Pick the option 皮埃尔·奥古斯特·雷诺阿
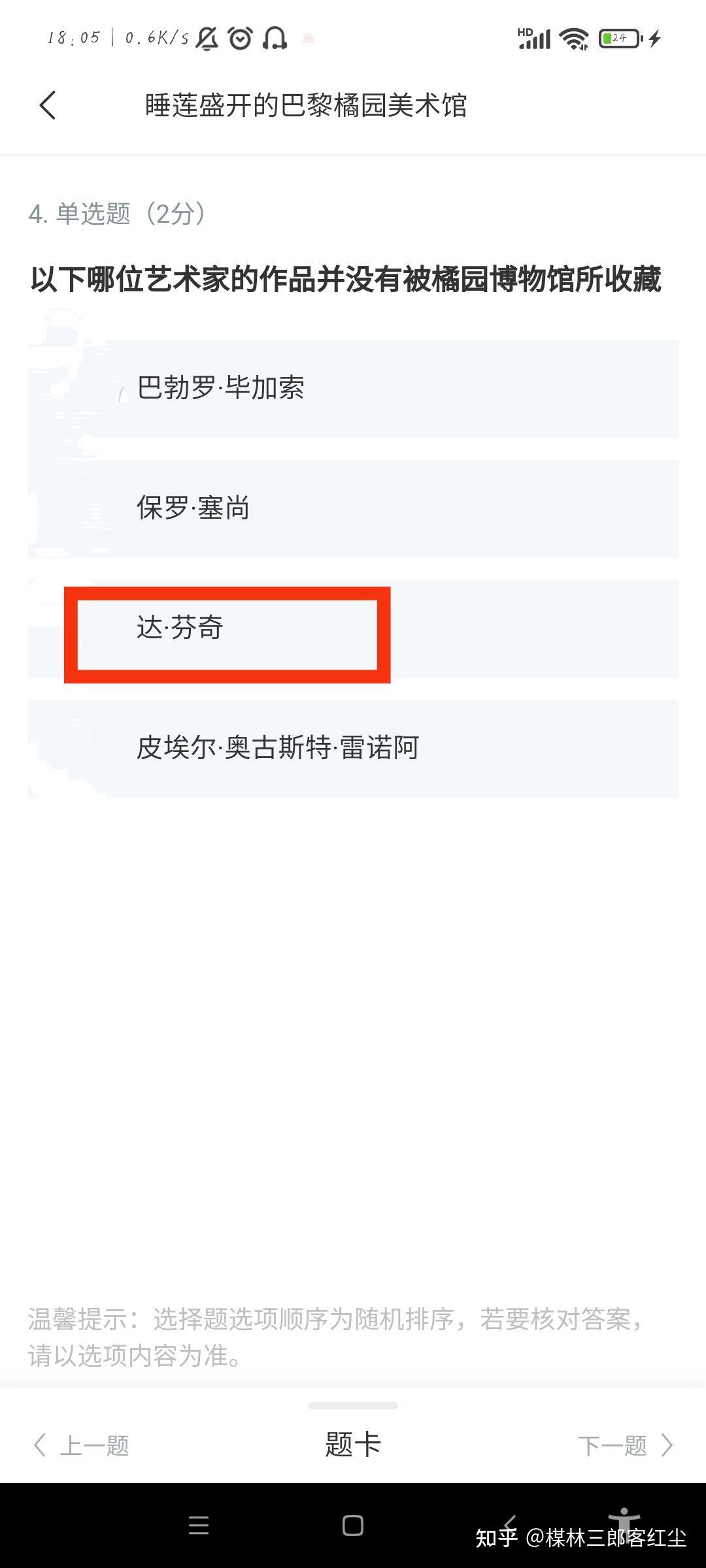The height and width of the screenshot is (1568, 706). pyautogui.click(x=353, y=749)
